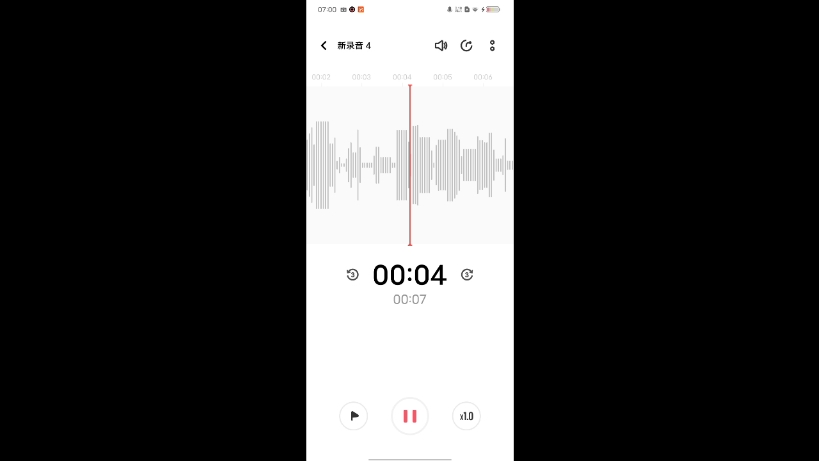Toggle the speaker output icon
The image size is (819, 461).
(441, 46)
